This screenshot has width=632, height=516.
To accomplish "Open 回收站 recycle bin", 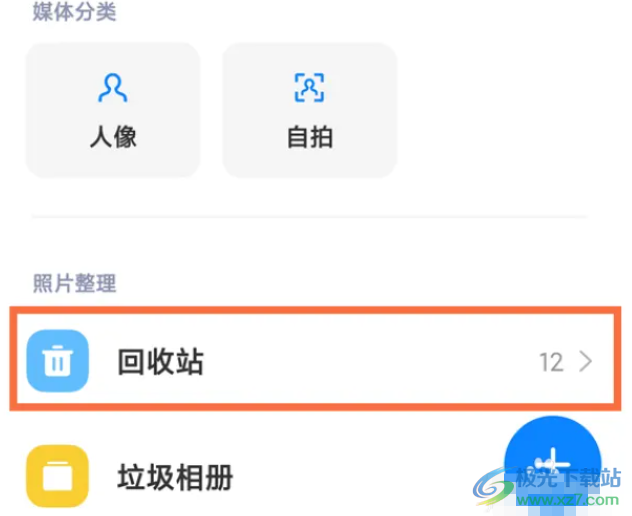I will pyautogui.click(x=310, y=361).
